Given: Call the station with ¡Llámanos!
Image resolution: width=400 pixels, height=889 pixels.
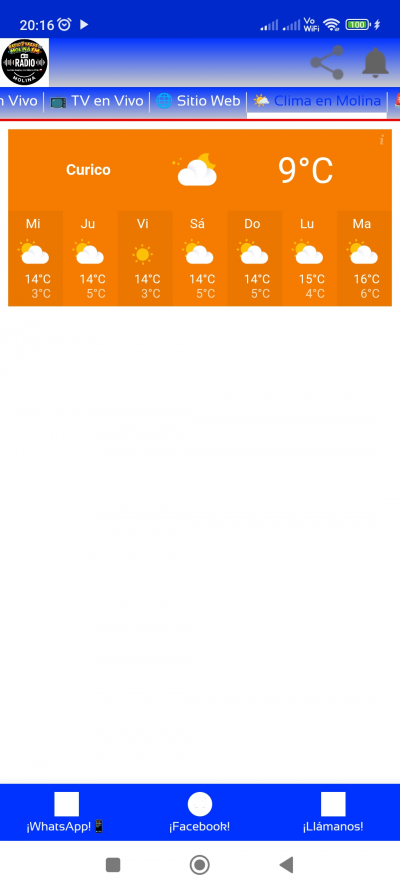Looking at the screenshot, I should (x=333, y=812).
